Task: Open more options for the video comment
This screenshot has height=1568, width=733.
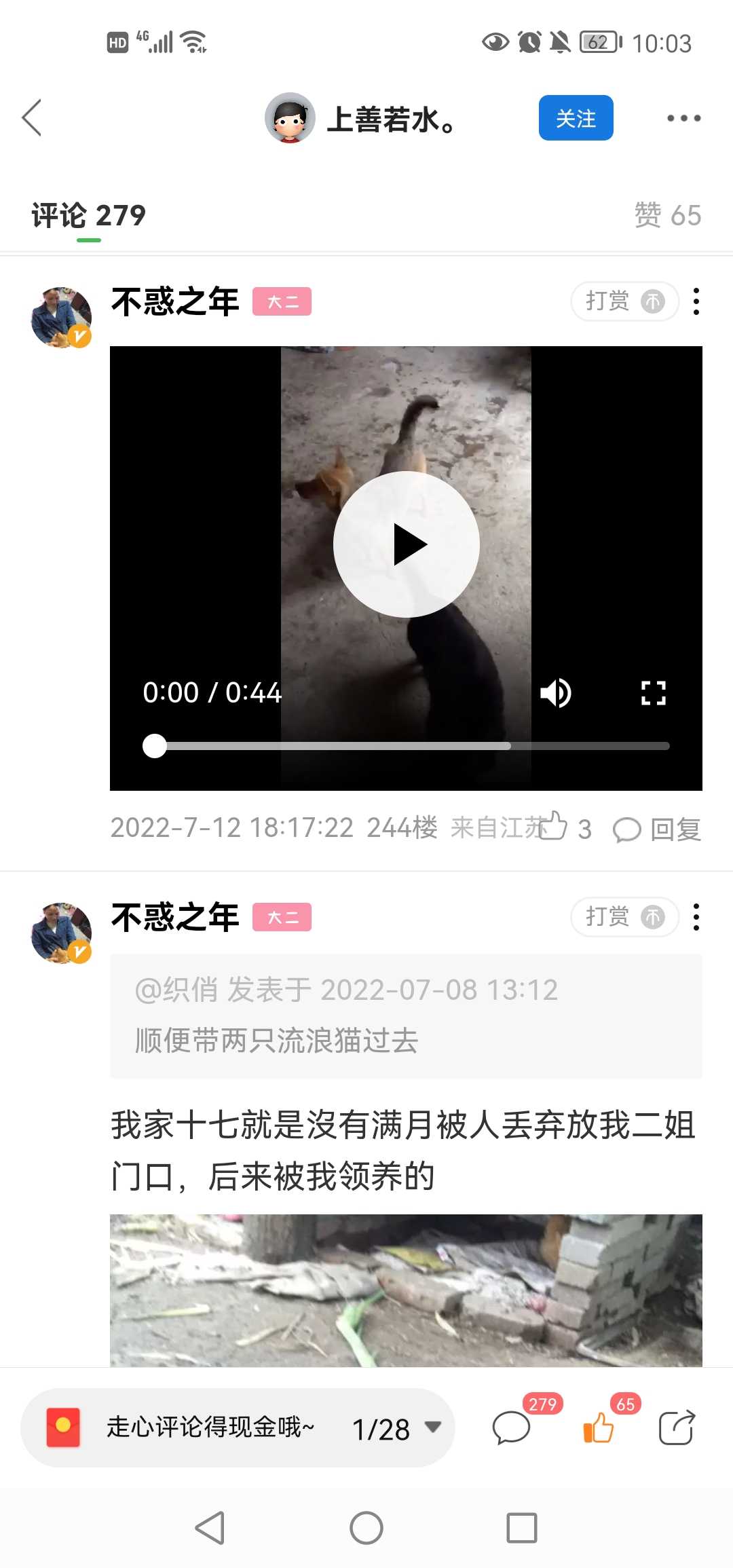Action: [x=696, y=301]
